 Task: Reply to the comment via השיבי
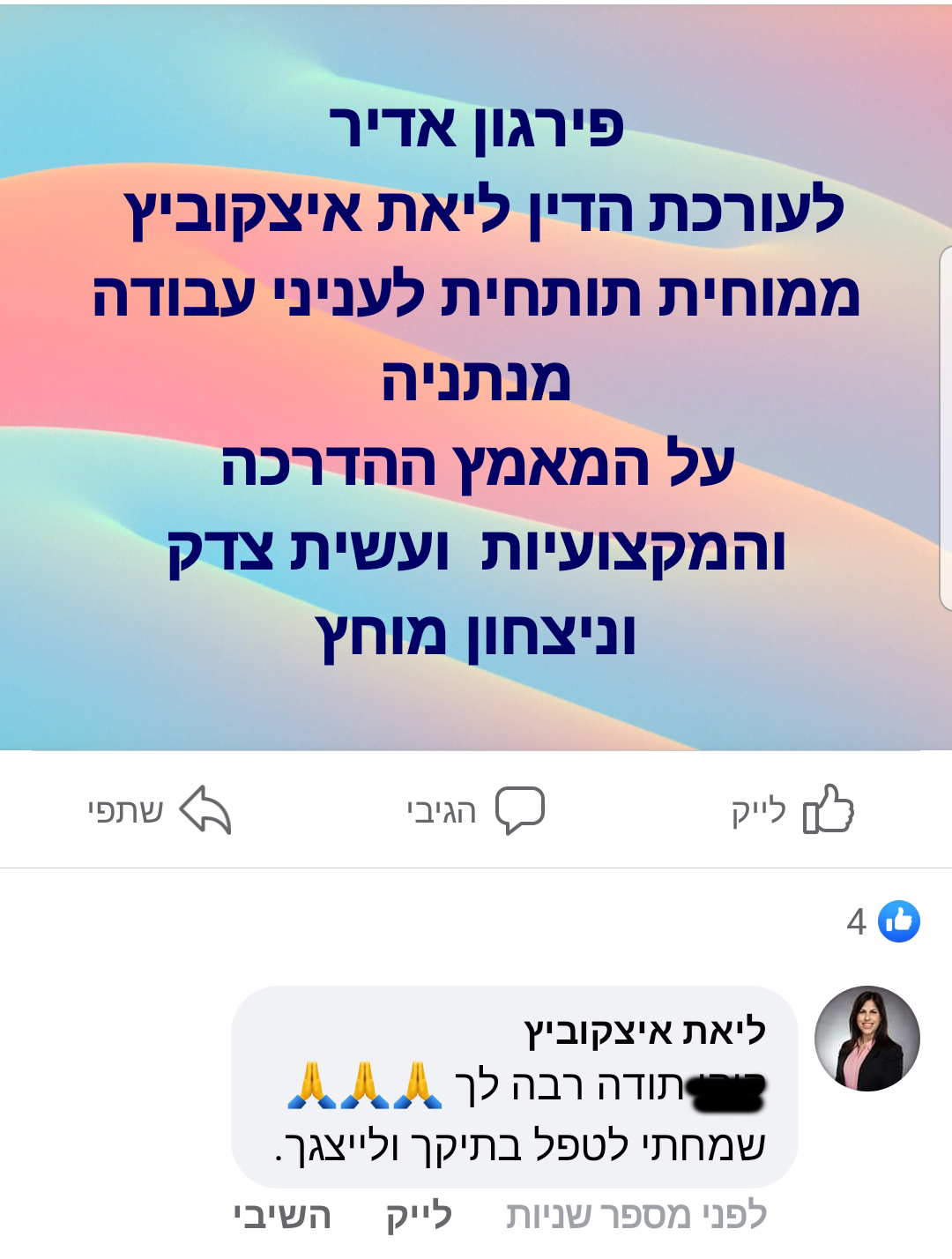point(282,1216)
